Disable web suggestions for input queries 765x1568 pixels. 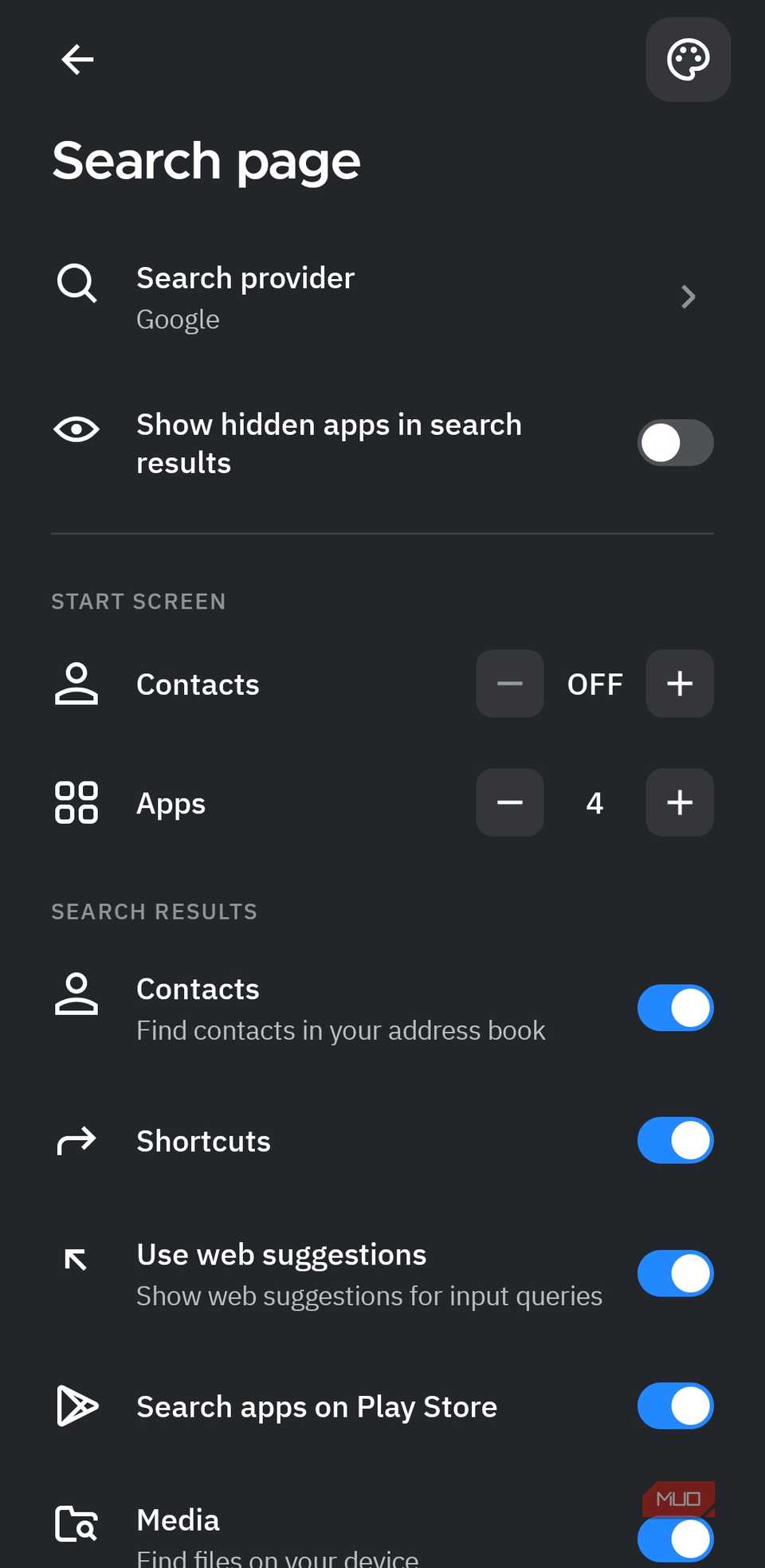click(x=675, y=1272)
